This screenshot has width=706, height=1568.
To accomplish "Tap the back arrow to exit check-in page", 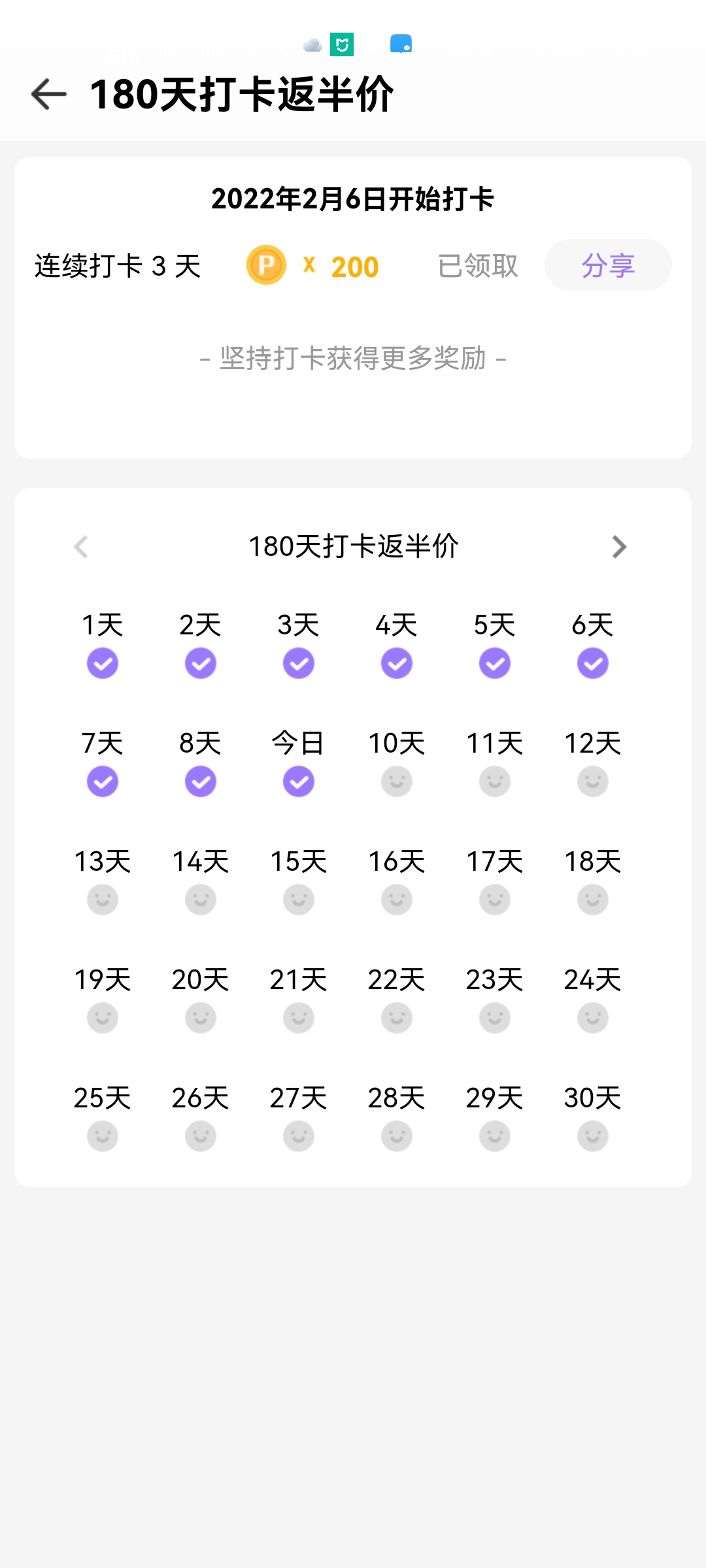I will click(47, 94).
